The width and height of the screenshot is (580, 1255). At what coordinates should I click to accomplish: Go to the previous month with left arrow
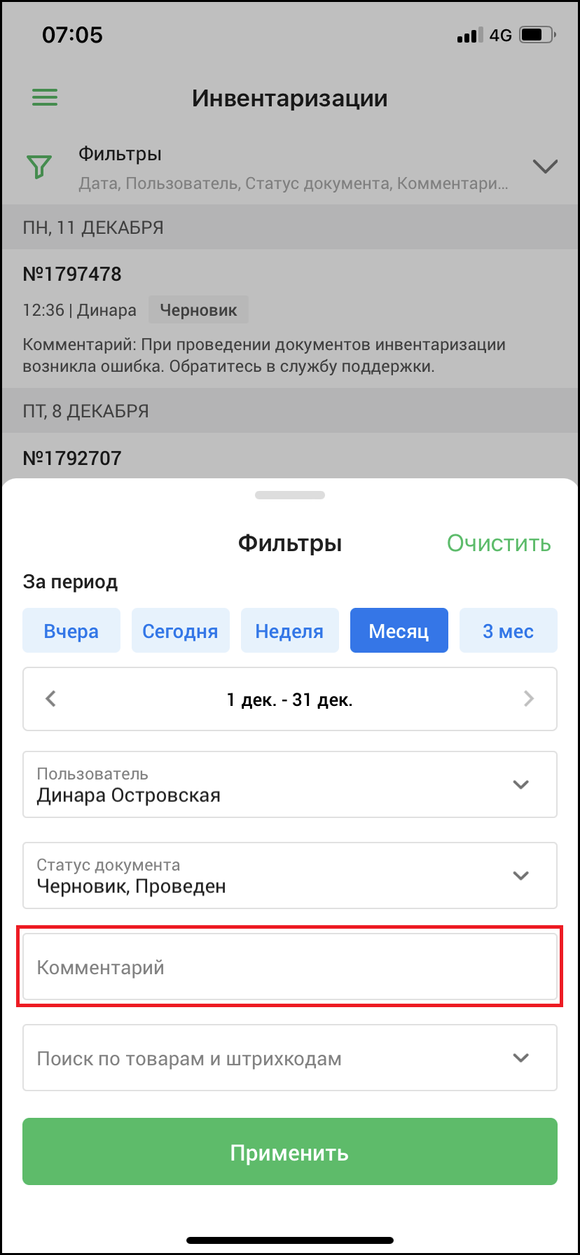51,699
